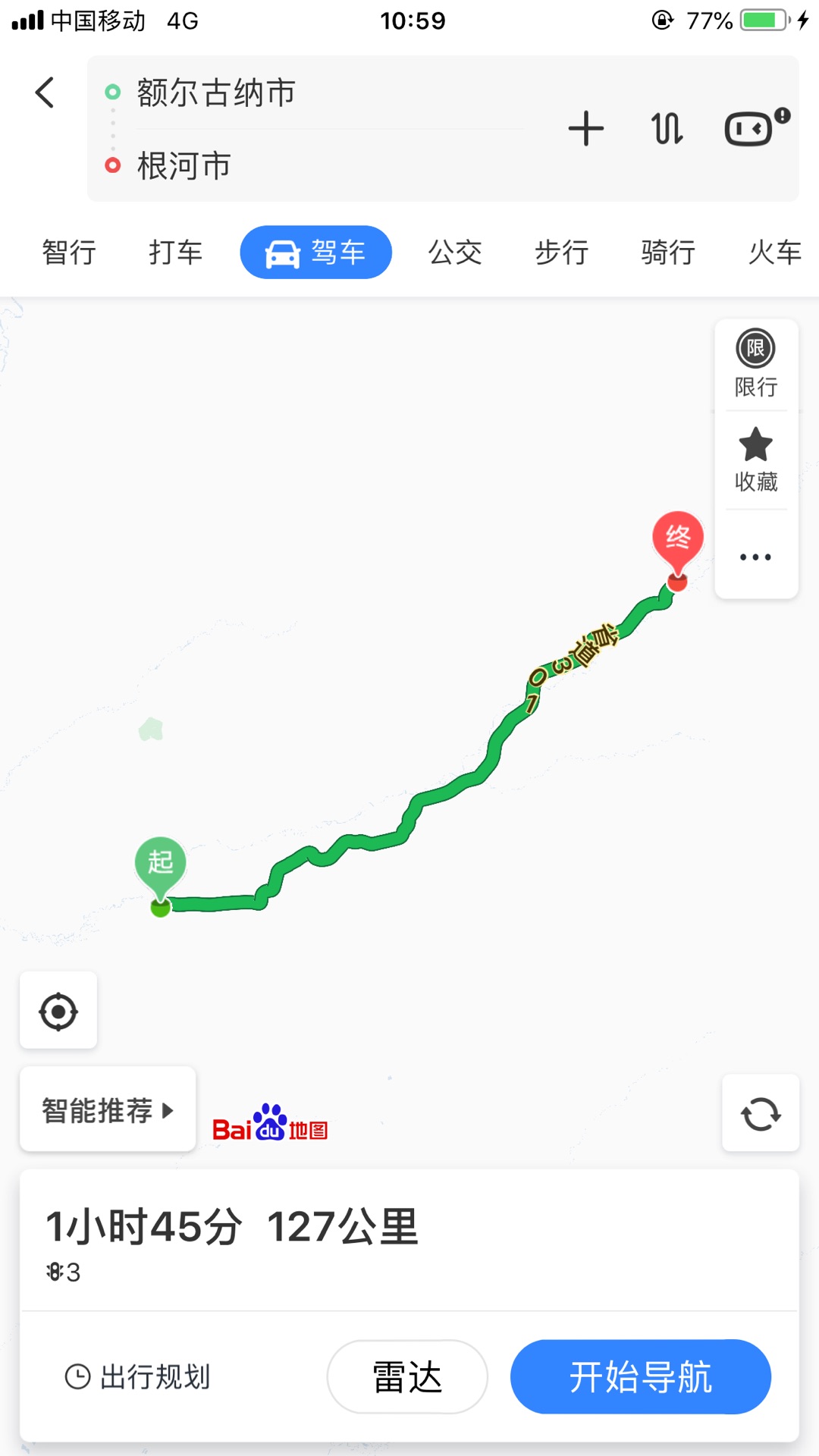Refresh the route
This screenshot has height=1456, width=819.
761,1113
